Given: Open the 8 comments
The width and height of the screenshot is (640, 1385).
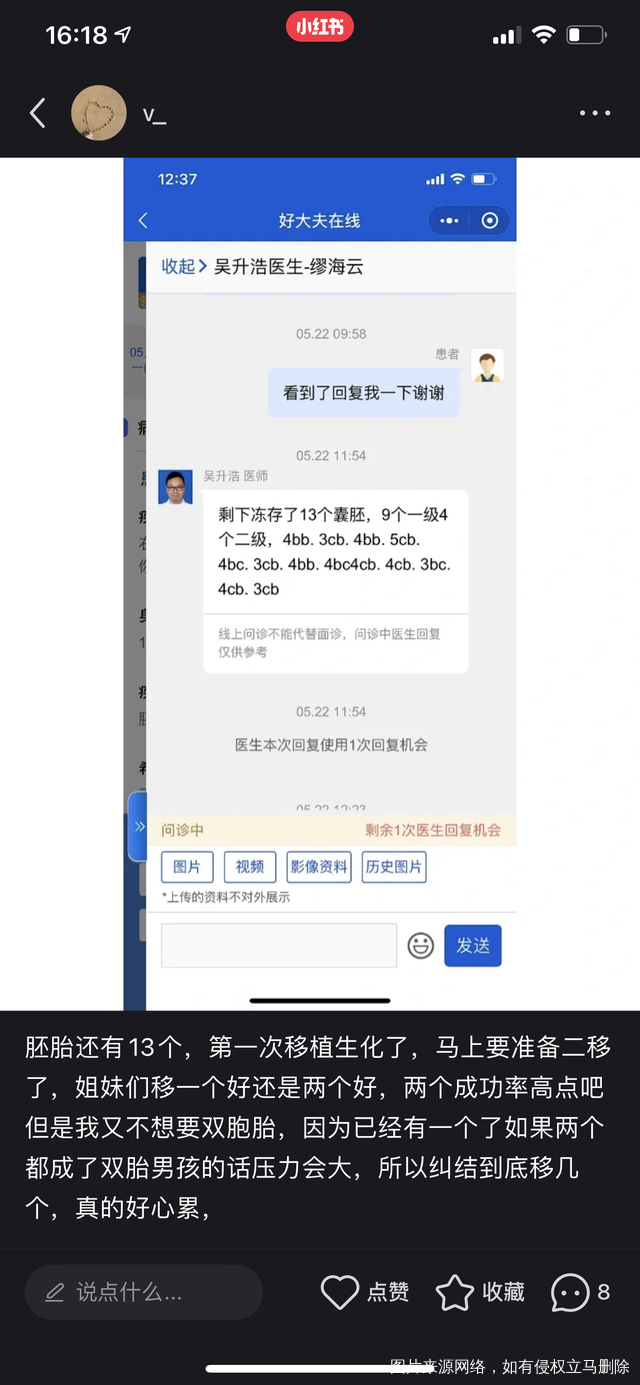Looking at the screenshot, I should point(580,1292).
